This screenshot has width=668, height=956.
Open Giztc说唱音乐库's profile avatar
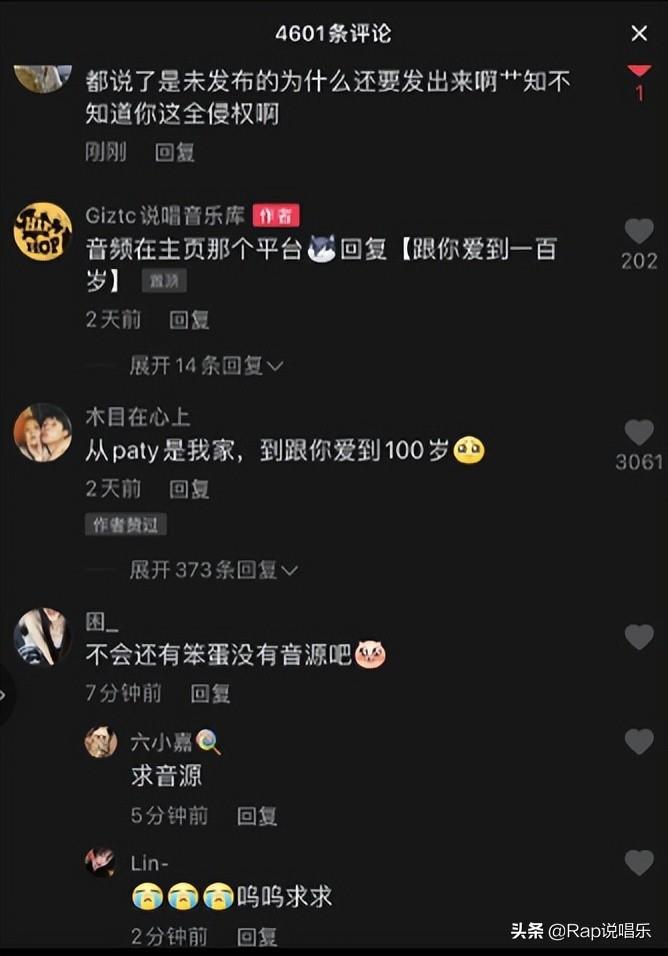42,232
